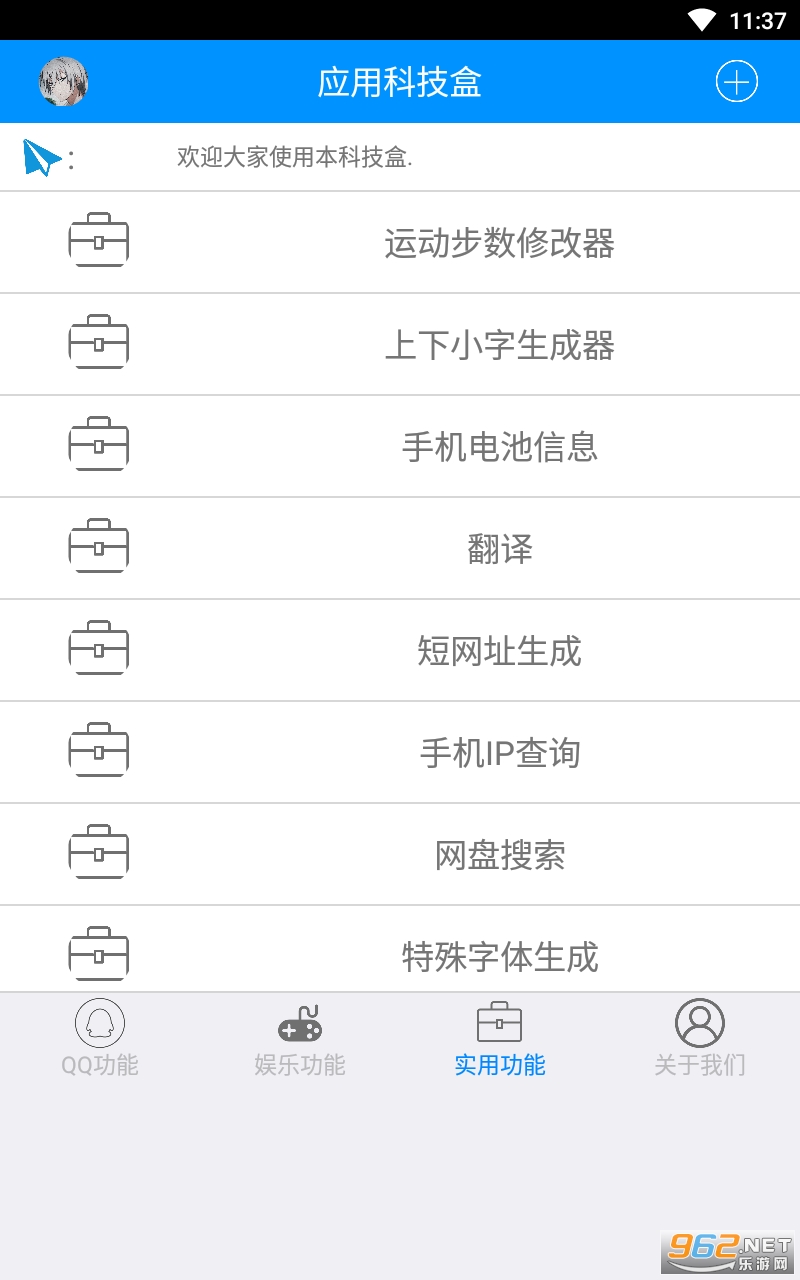The width and height of the screenshot is (800, 1280).
Task: Go to the 关于我们 tab
Action: tap(700, 1039)
